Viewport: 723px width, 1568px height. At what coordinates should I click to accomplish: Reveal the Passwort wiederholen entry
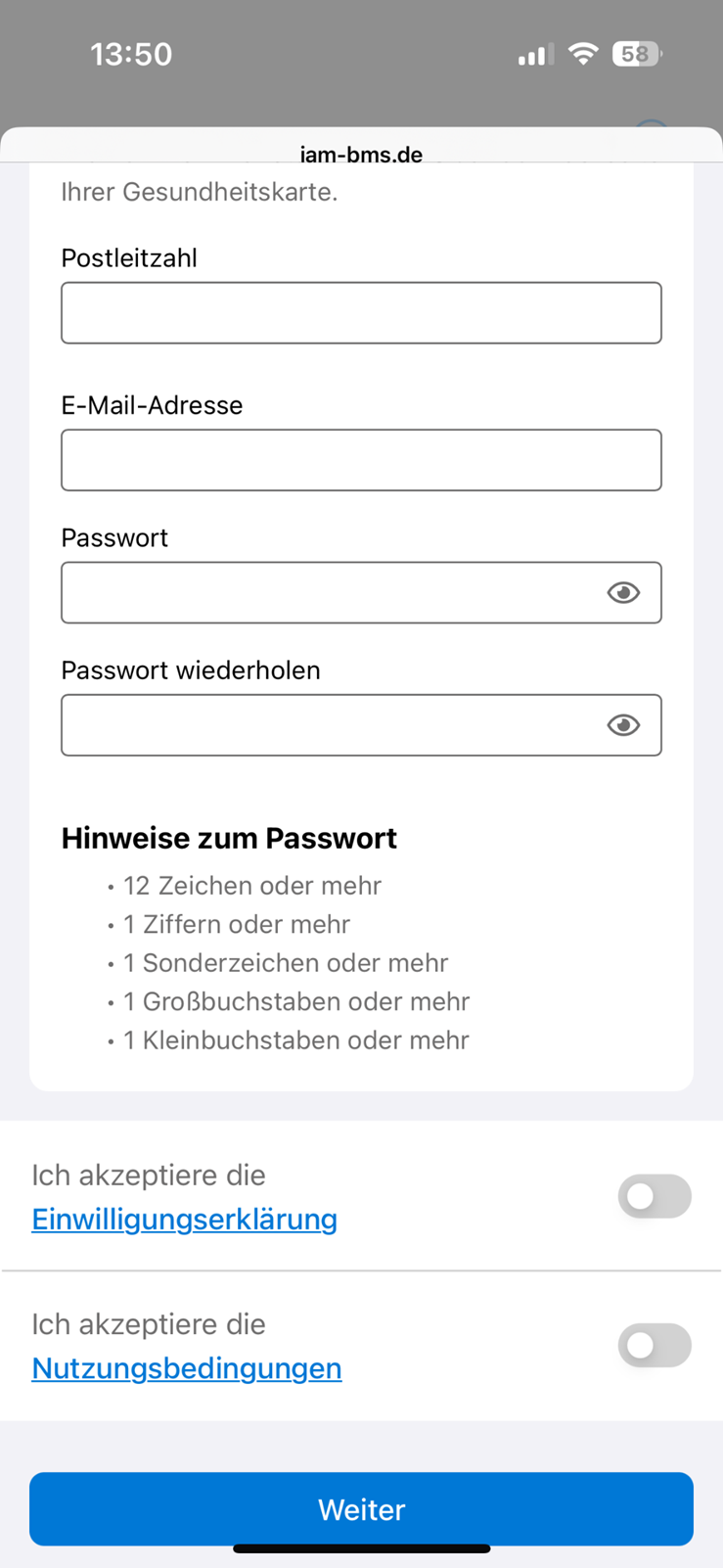[x=623, y=725]
